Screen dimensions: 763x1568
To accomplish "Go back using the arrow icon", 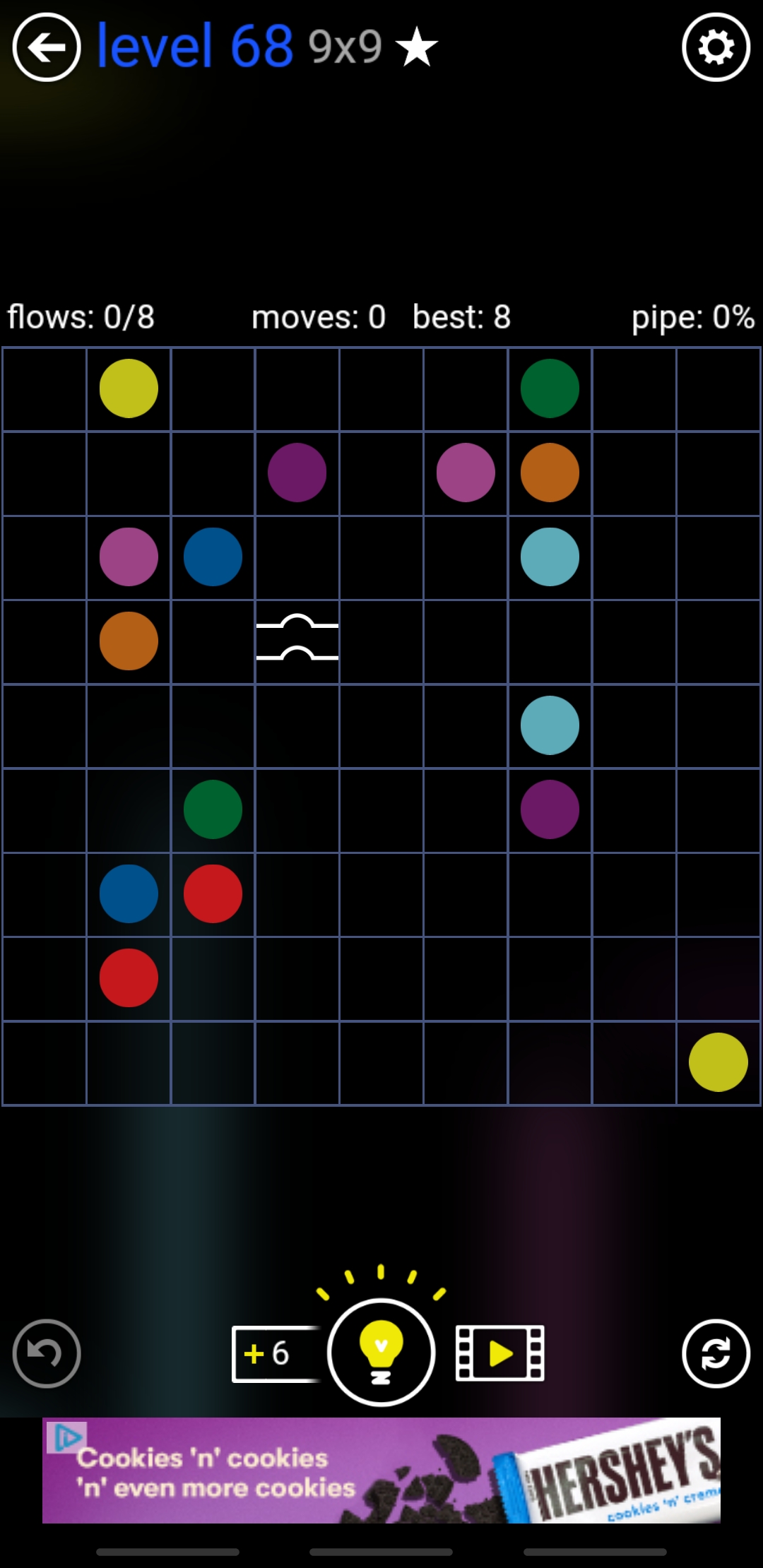I will coord(47,48).
